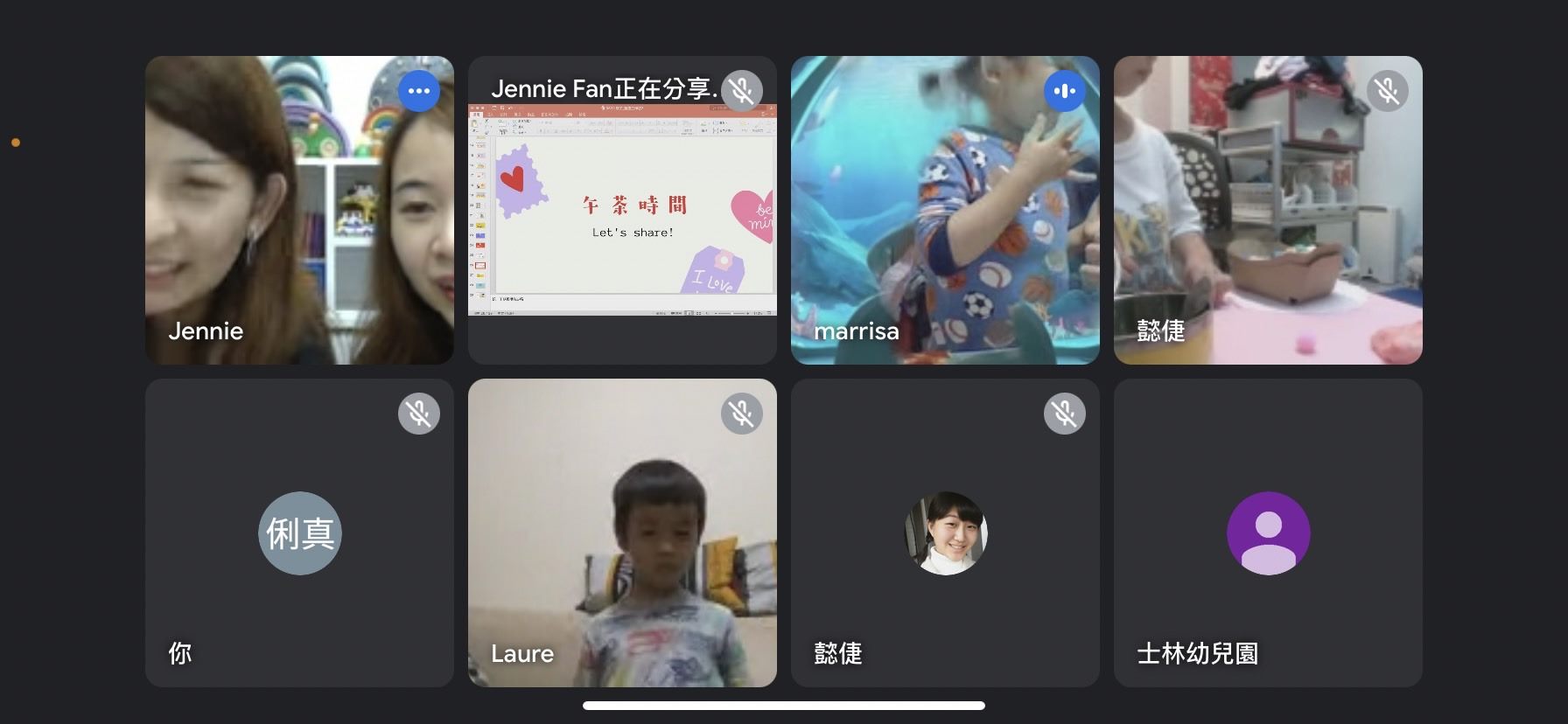
Task: Open Laure's video tile
Action: 622,533
